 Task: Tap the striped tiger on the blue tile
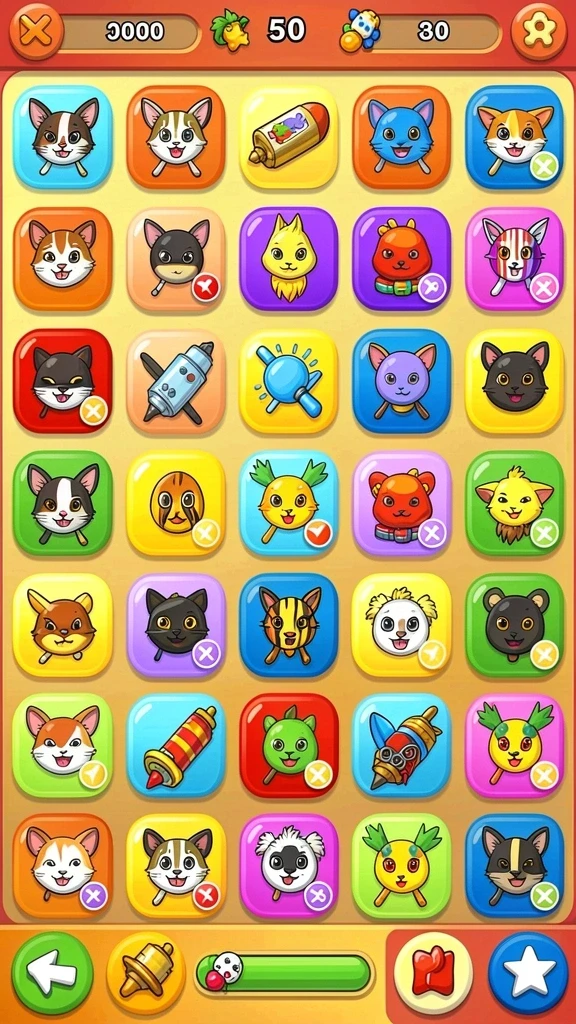[x=289, y=625]
